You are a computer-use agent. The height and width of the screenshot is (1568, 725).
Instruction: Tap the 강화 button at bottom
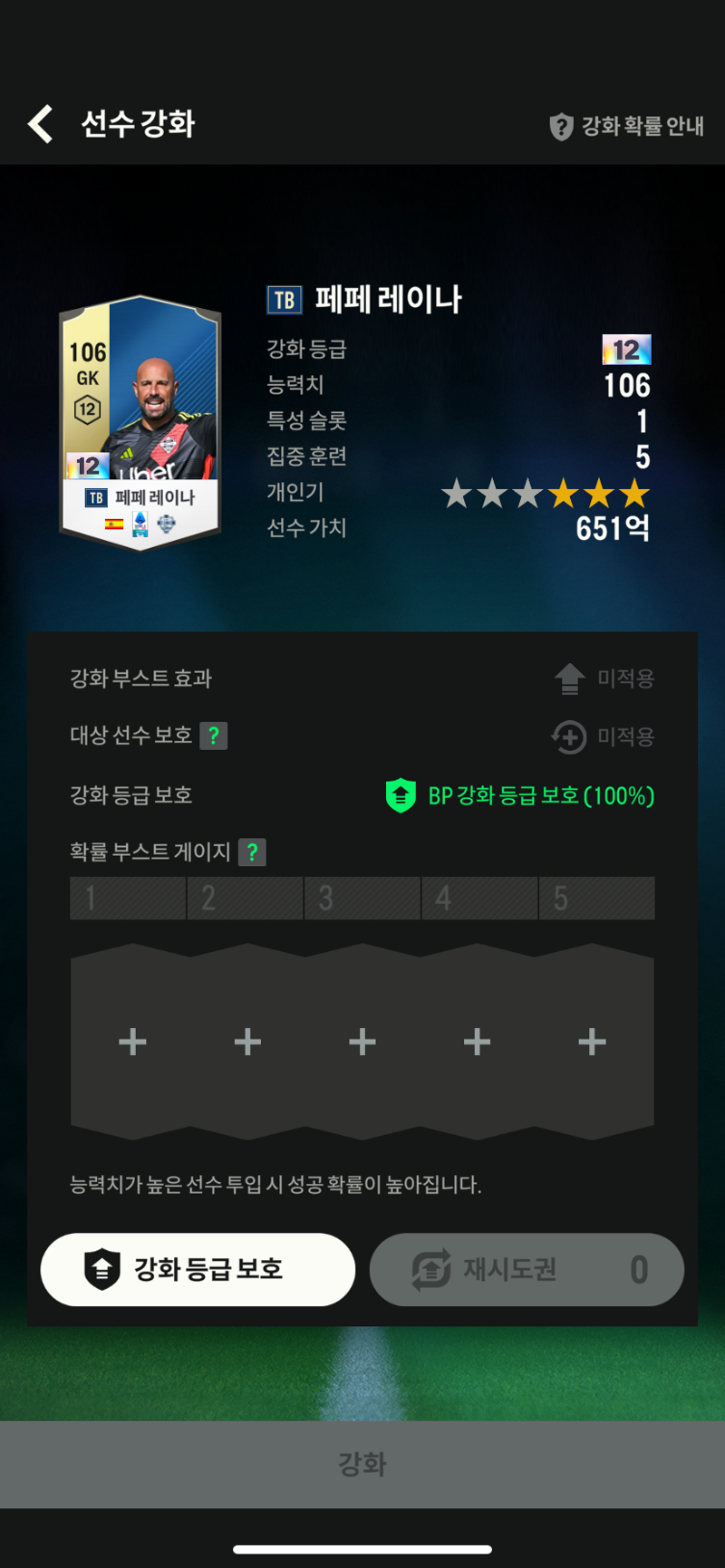(362, 1464)
